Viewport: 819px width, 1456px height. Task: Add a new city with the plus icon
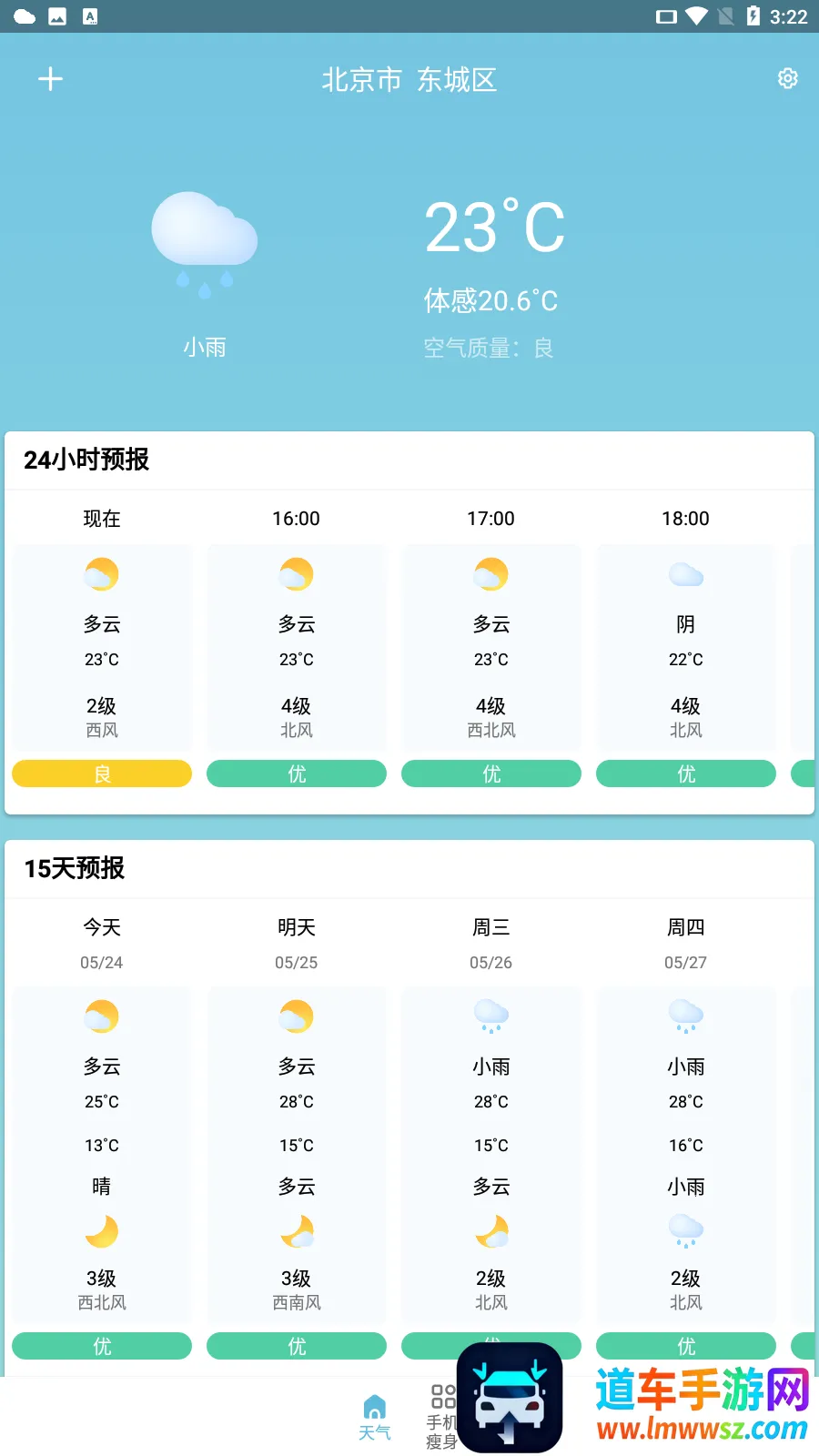pyautogui.click(x=51, y=79)
